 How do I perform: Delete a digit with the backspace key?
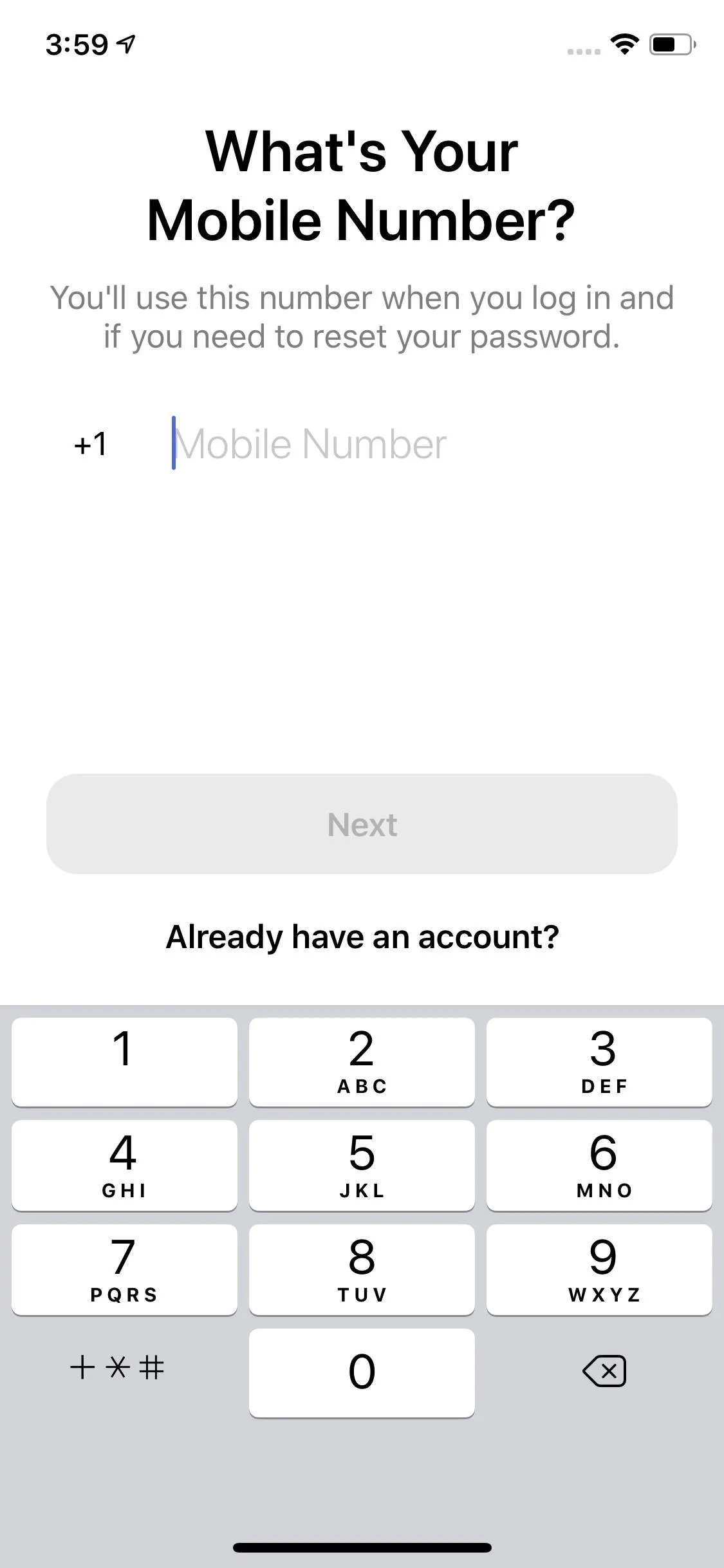[x=604, y=1371]
